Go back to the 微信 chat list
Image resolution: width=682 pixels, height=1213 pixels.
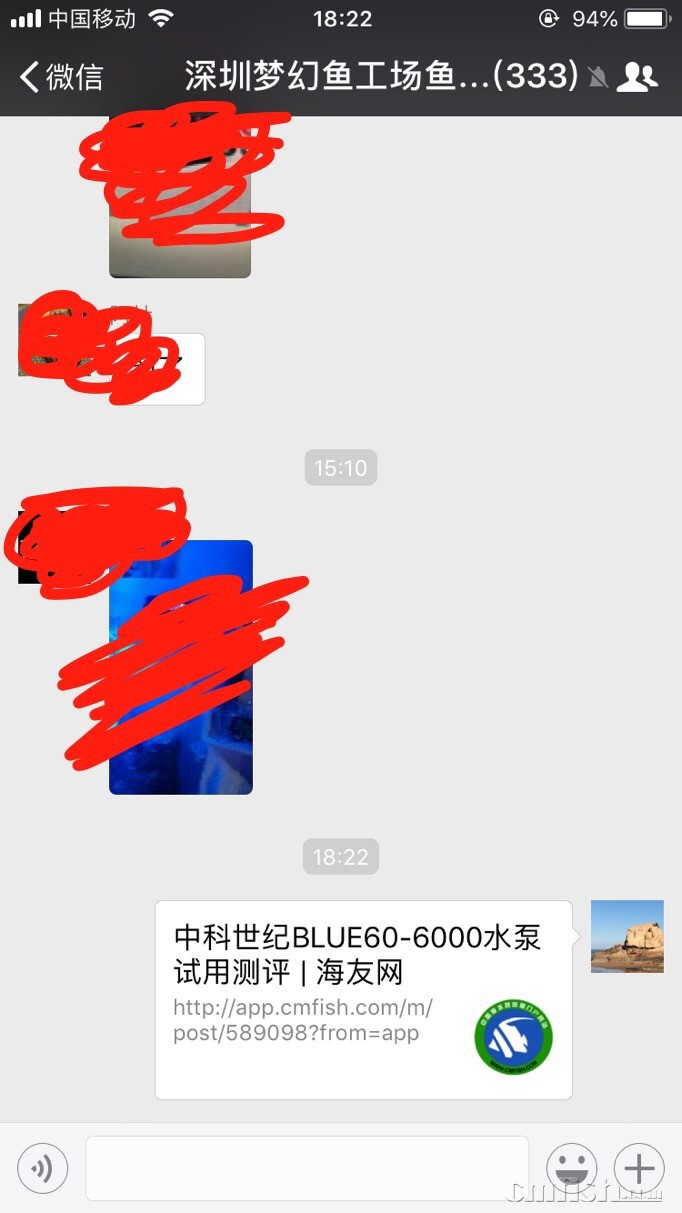pos(62,76)
